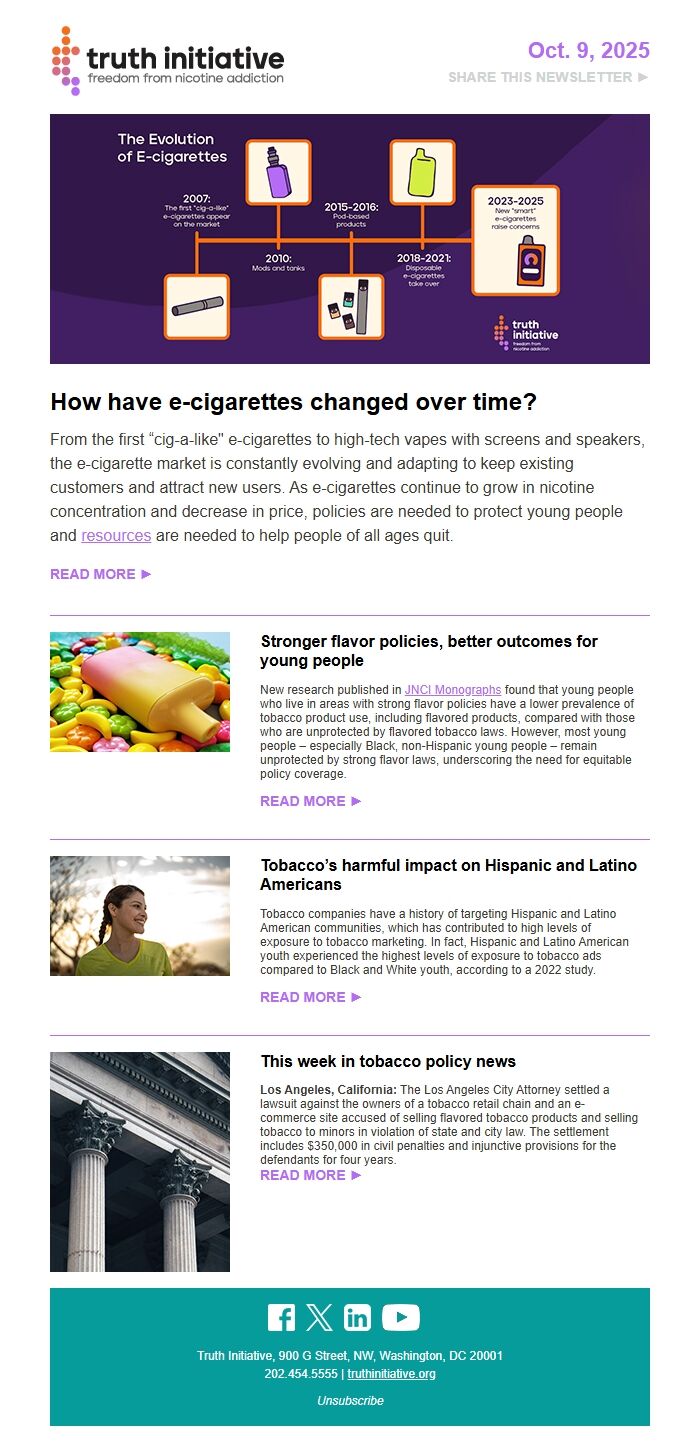Open the underlined resources link

[x=116, y=535]
